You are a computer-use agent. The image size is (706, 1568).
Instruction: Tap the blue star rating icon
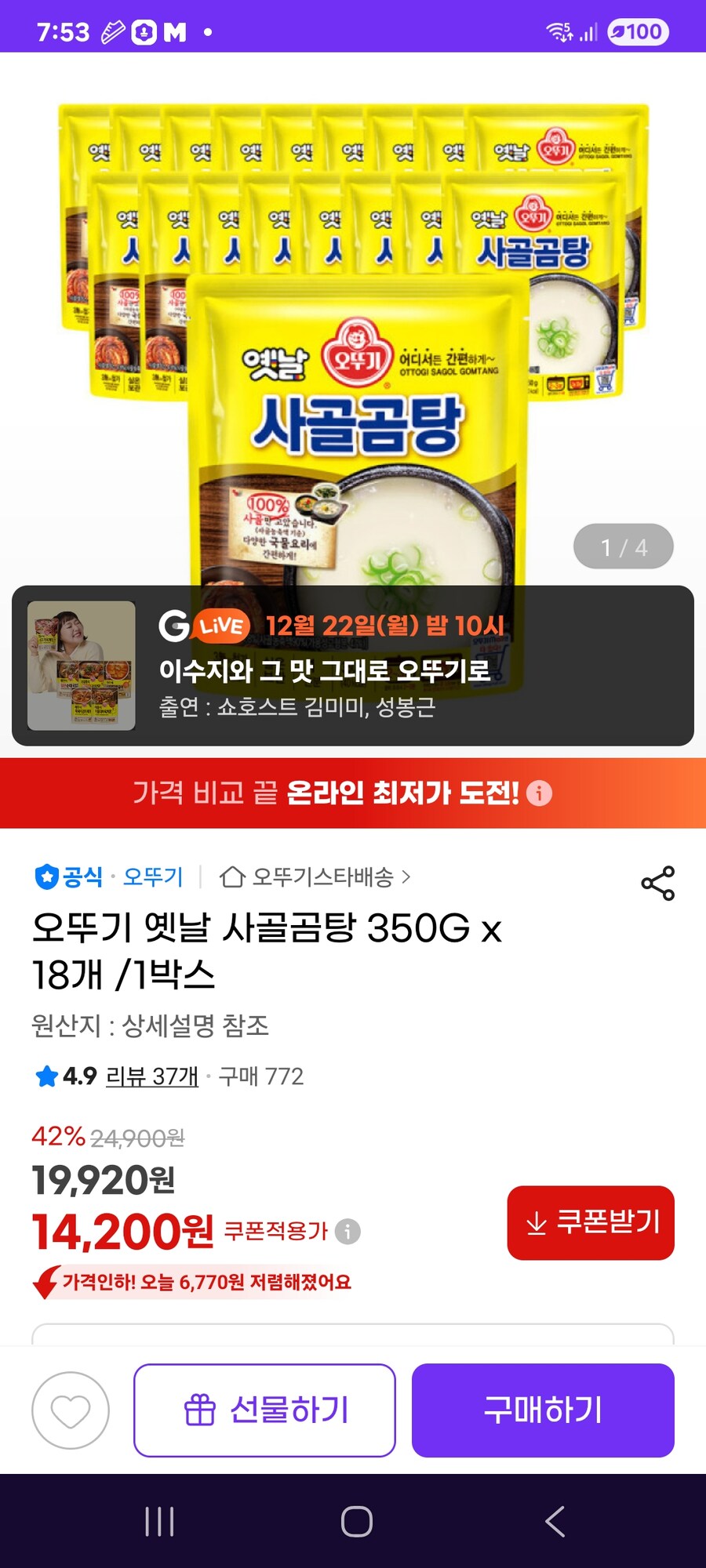[47, 1077]
